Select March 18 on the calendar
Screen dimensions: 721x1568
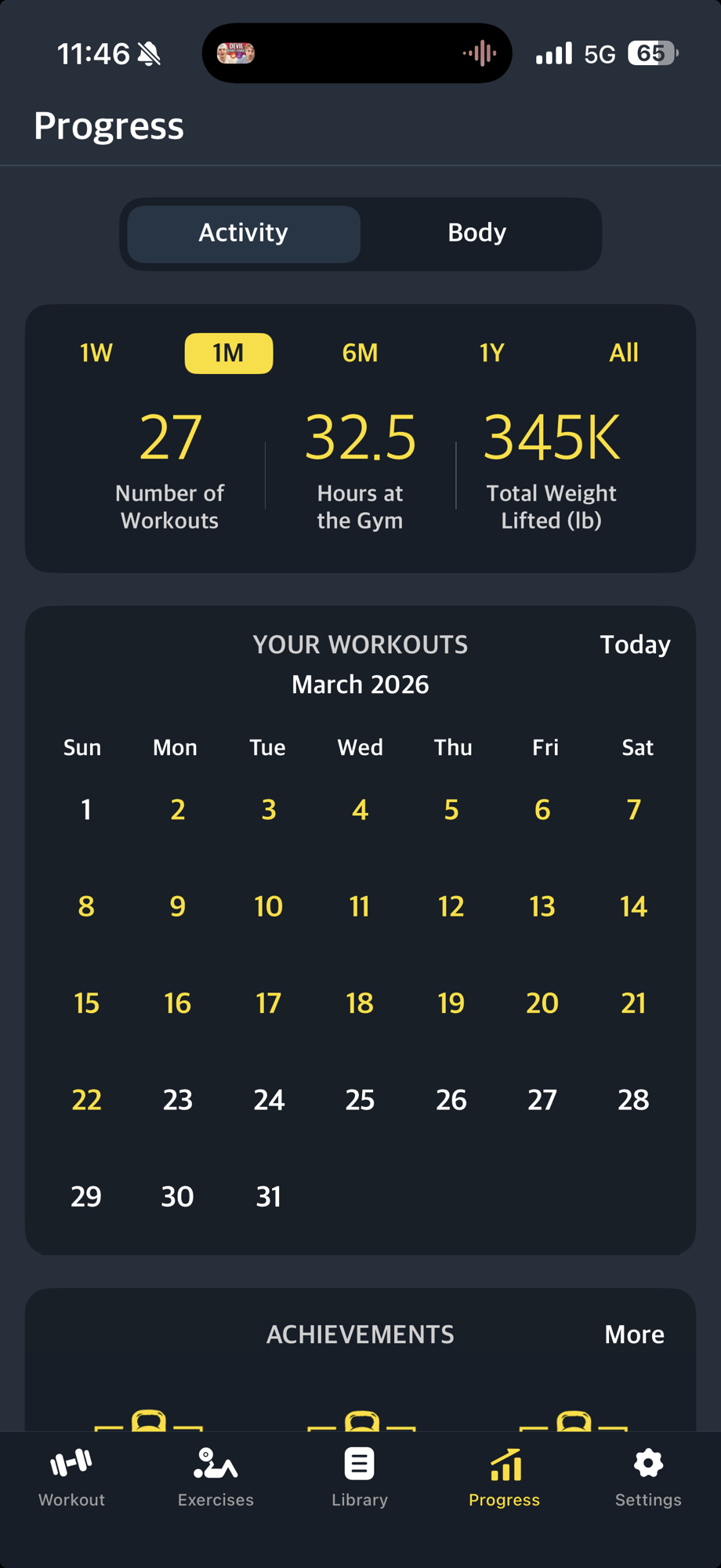360,1004
